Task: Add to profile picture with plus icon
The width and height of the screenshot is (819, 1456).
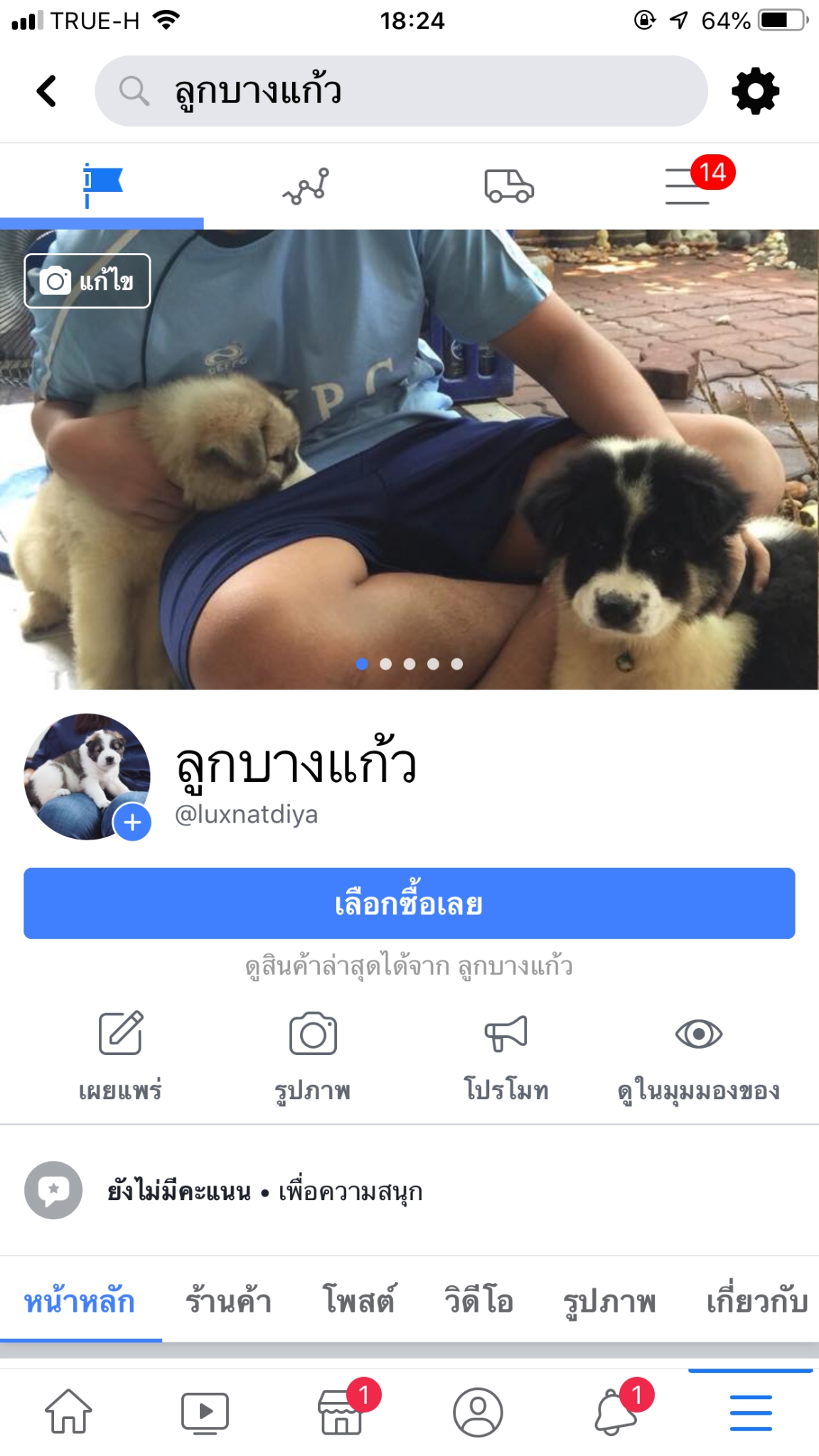Action: (132, 823)
